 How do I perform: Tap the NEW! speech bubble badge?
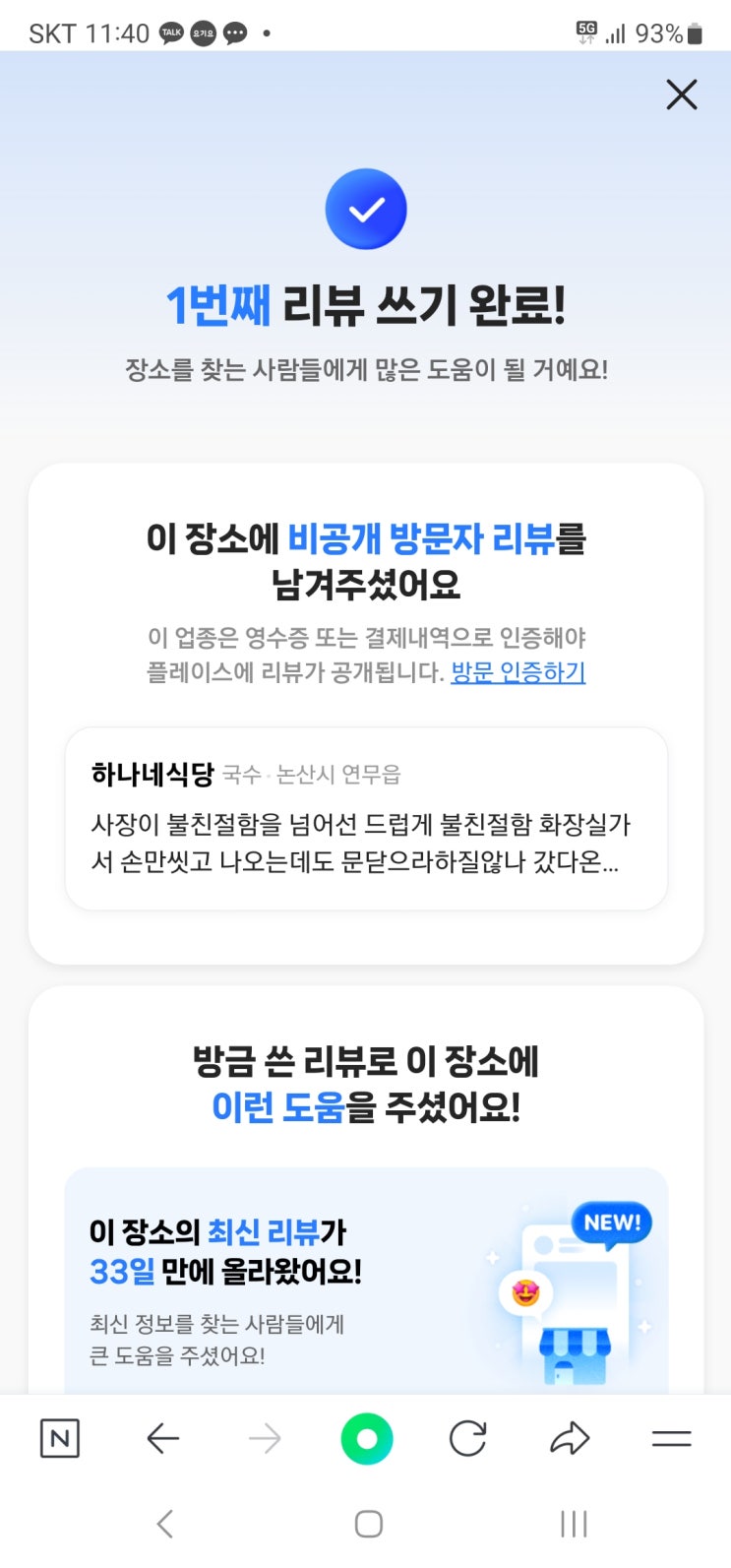pos(612,1223)
